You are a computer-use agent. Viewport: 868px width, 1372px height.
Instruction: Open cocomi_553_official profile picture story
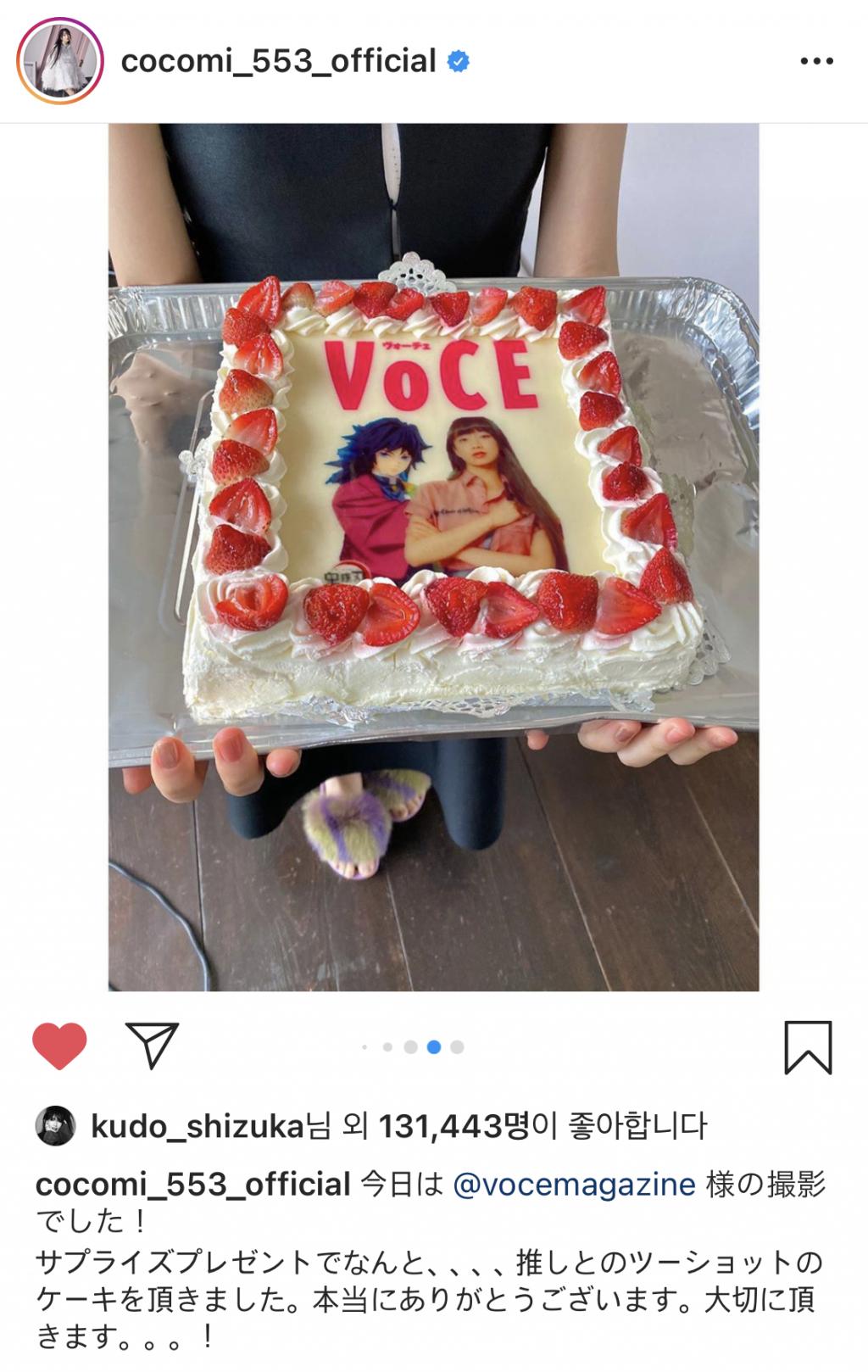[x=60, y=61]
